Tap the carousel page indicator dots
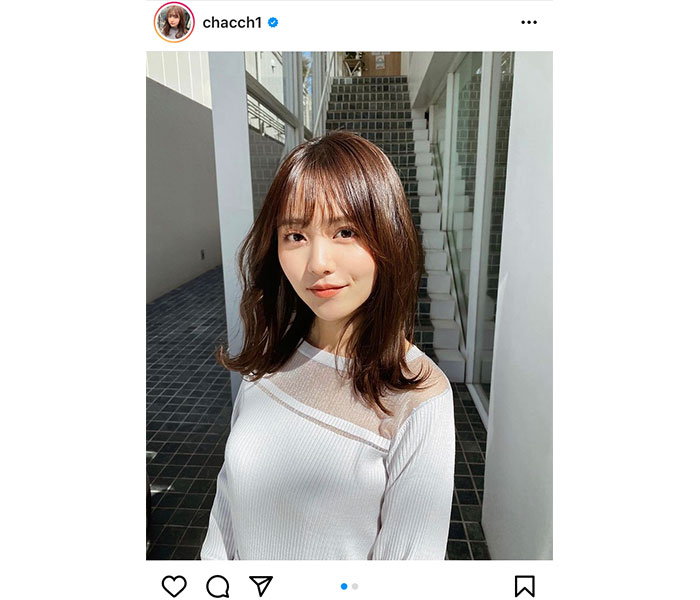 (x=349, y=586)
